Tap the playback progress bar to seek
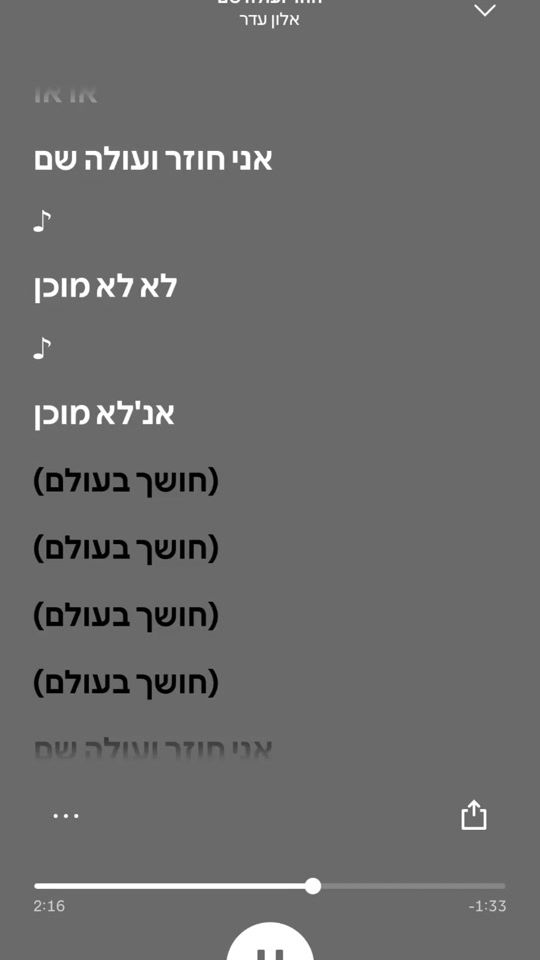Screen dimensions: 540x960 pyautogui.click(x=270, y=886)
